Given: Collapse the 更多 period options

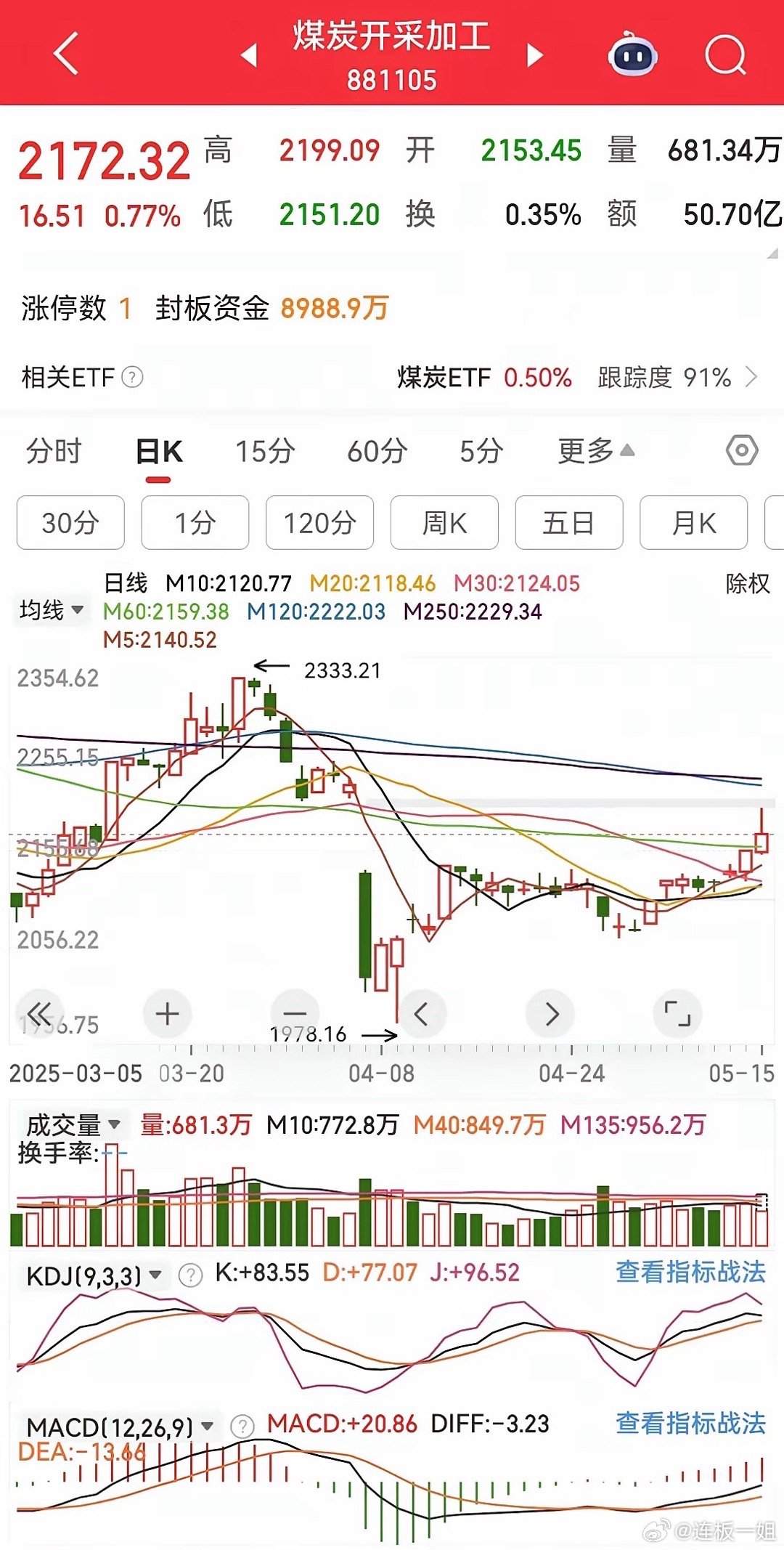Looking at the screenshot, I should tap(596, 451).
